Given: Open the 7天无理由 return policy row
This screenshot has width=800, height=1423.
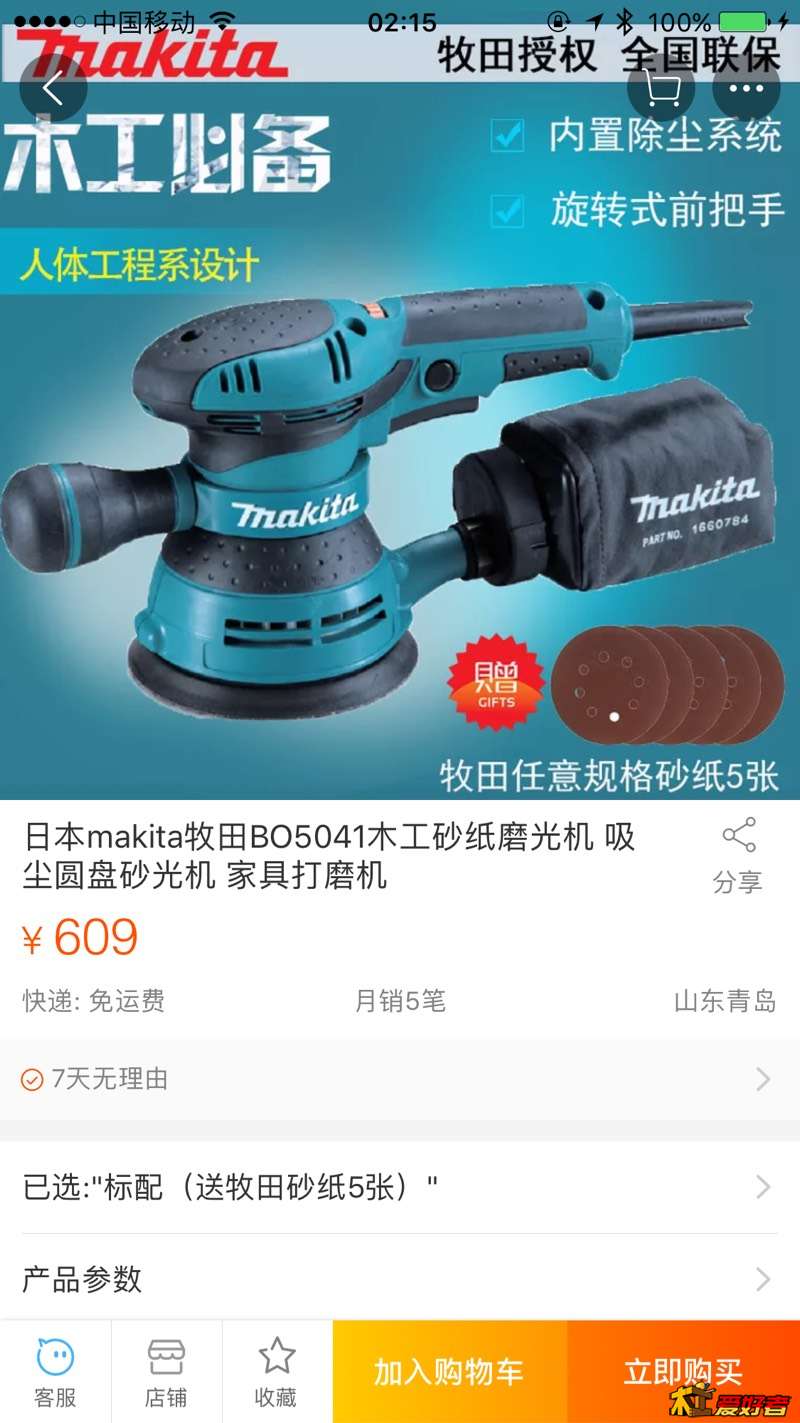Looking at the screenshot, I should 400,1079.
